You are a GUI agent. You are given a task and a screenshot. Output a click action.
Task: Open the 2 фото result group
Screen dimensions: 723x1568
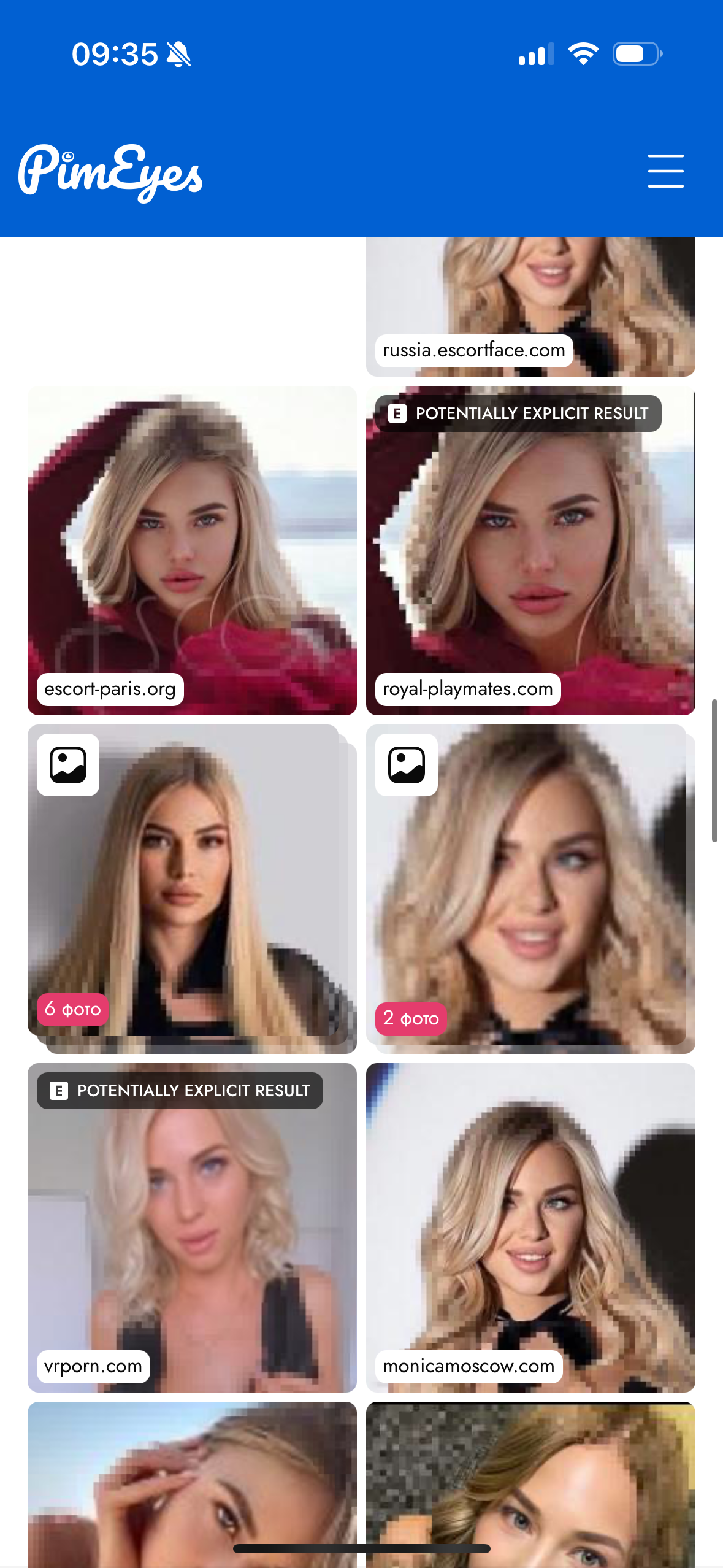tap(530, 888)
